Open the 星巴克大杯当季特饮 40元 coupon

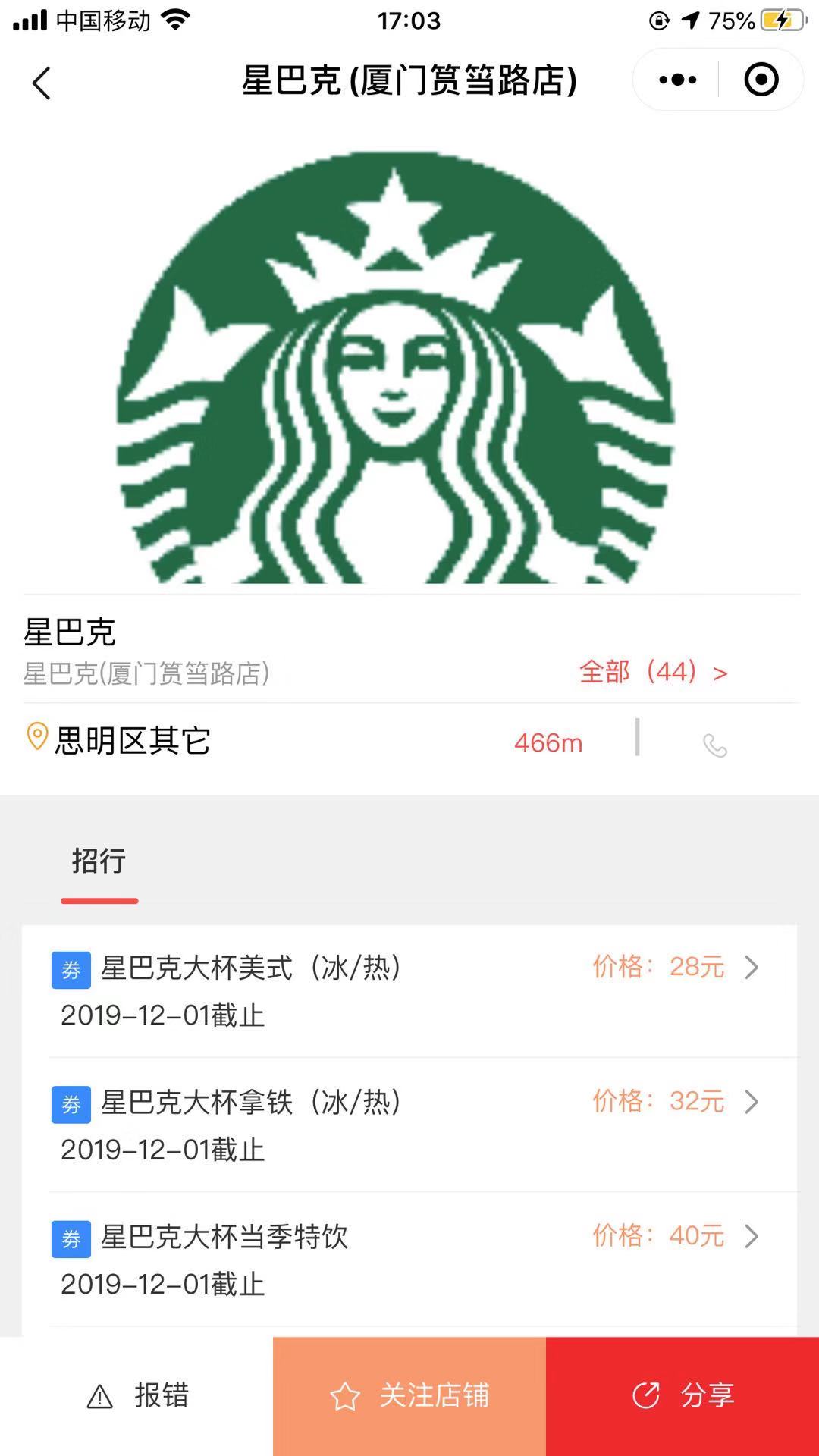[x=409, y=1259]
